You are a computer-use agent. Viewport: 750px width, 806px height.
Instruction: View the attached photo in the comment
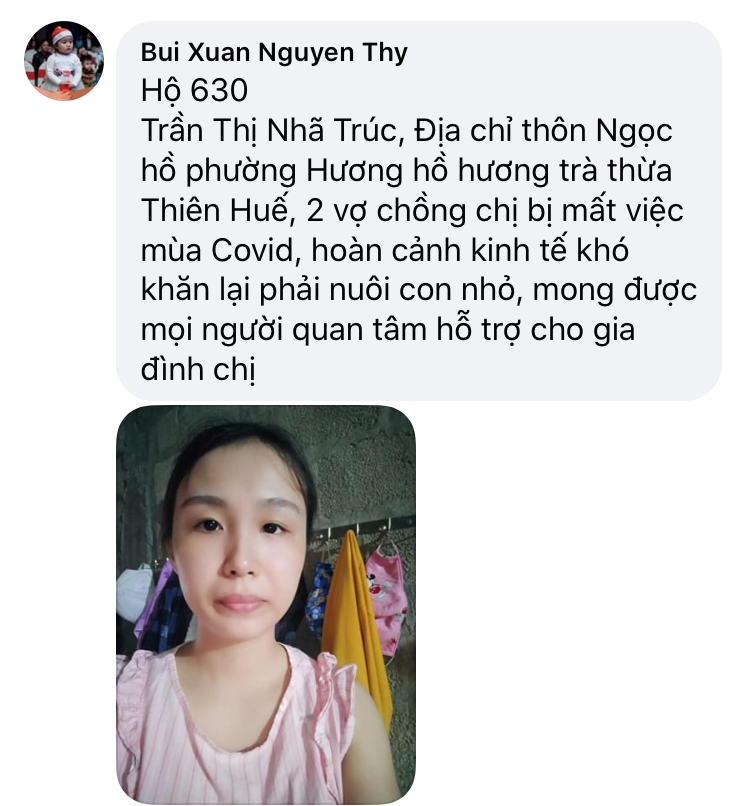(266, 603)
